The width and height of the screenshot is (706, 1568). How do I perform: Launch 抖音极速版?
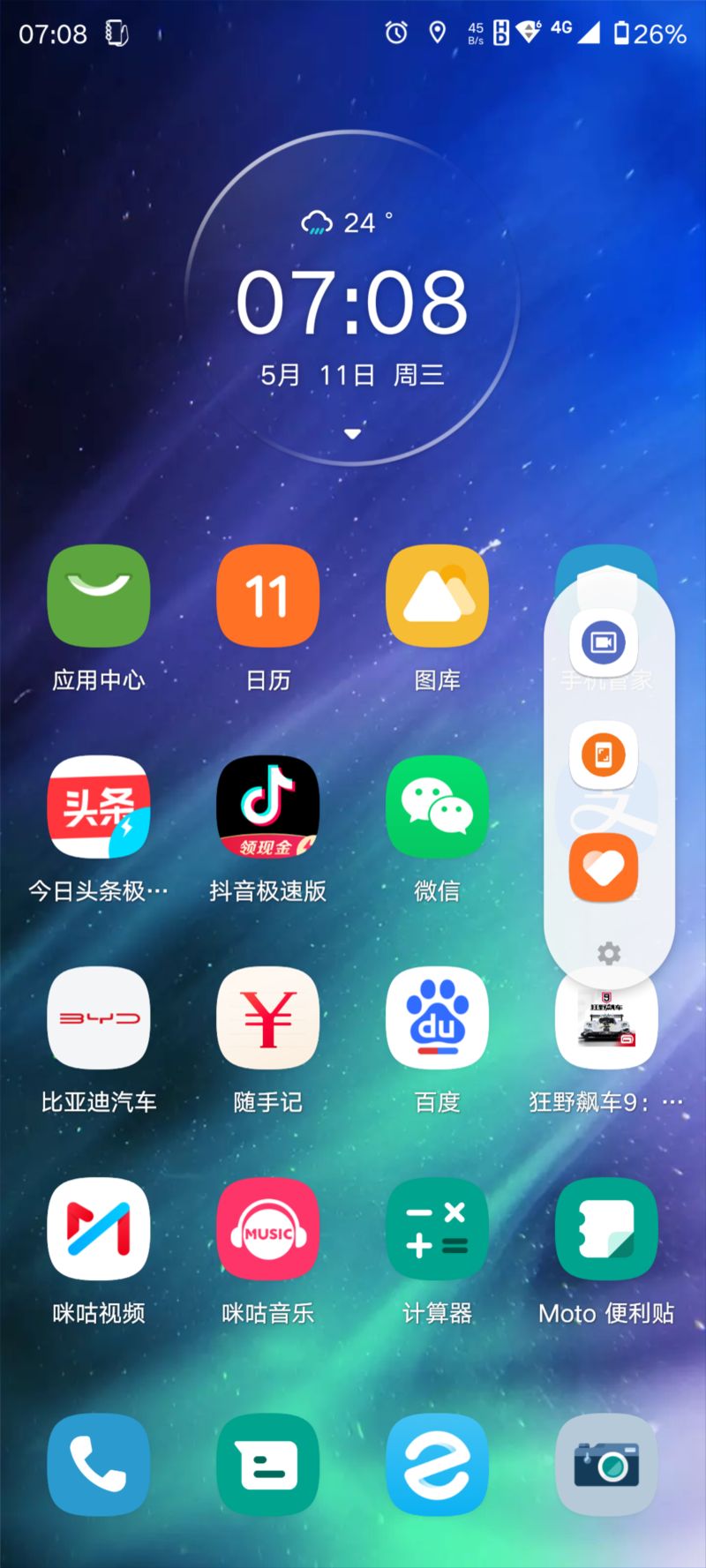[267, 807]
